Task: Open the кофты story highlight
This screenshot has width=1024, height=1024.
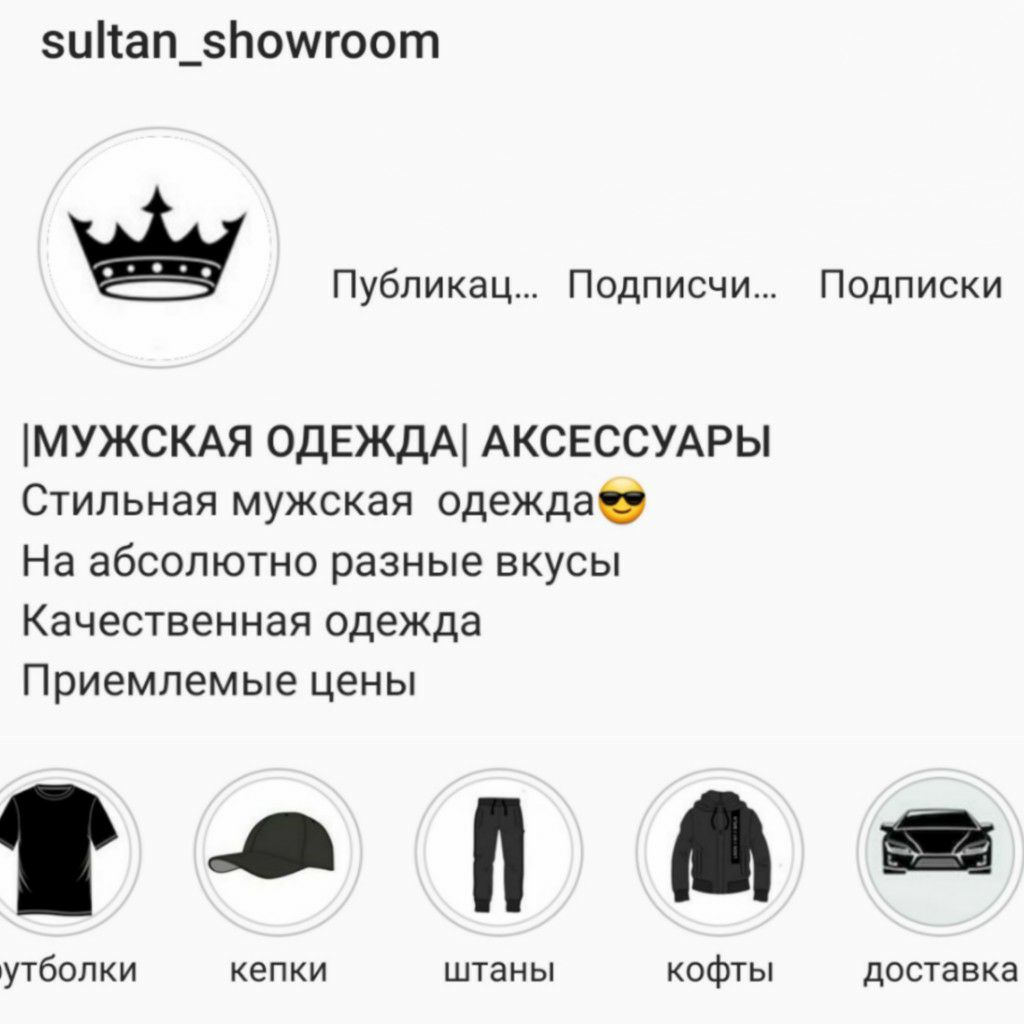Action: click(720, 852)
